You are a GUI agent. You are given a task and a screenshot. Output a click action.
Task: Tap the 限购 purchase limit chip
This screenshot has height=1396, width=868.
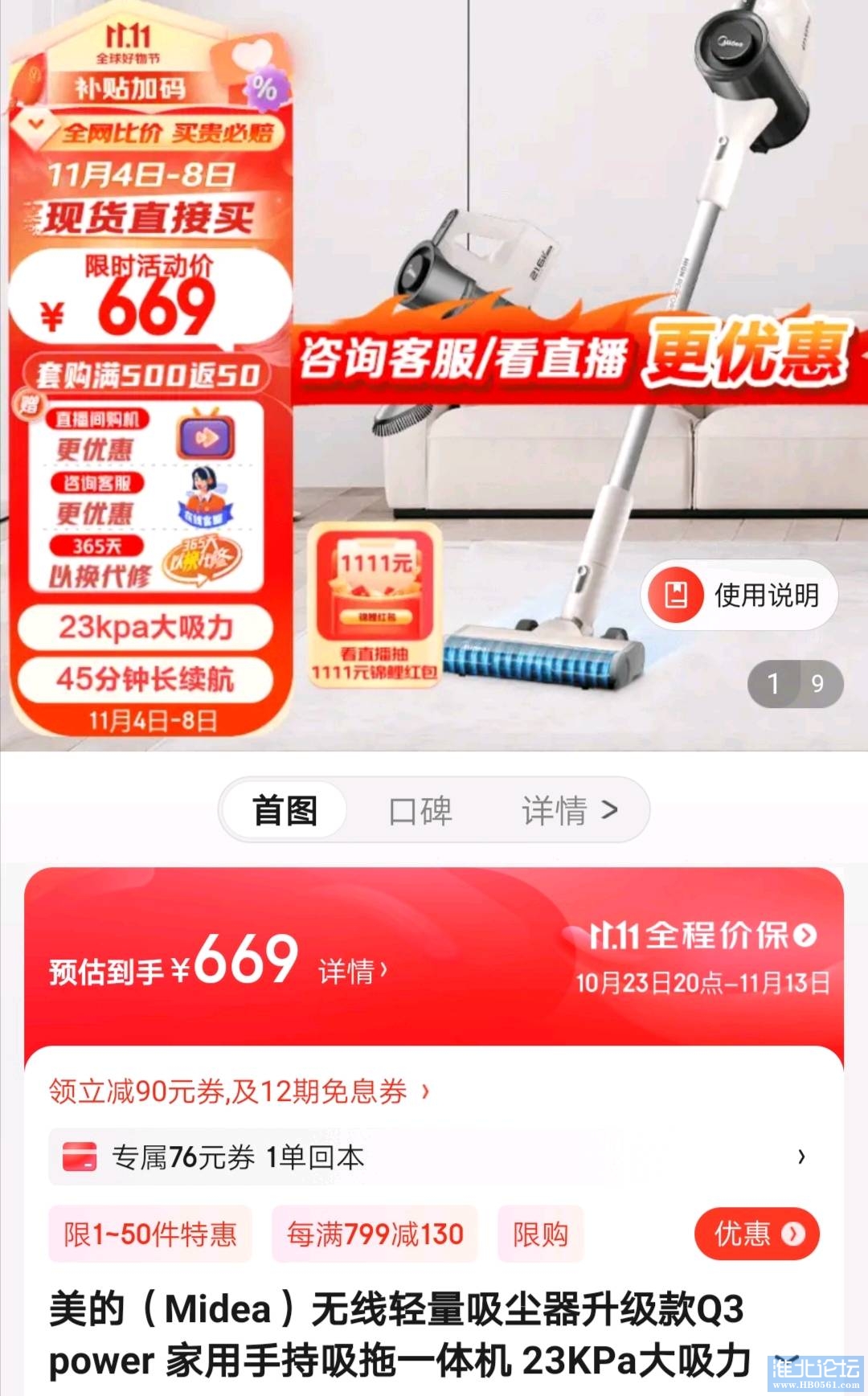coord(540,1234)
